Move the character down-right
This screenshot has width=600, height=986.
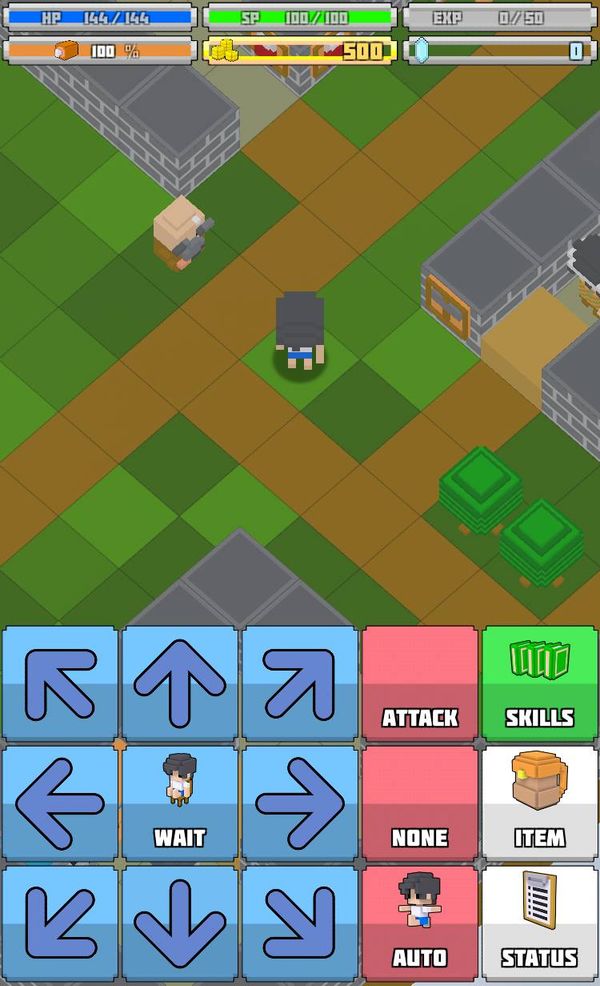[x=300, y=923]
